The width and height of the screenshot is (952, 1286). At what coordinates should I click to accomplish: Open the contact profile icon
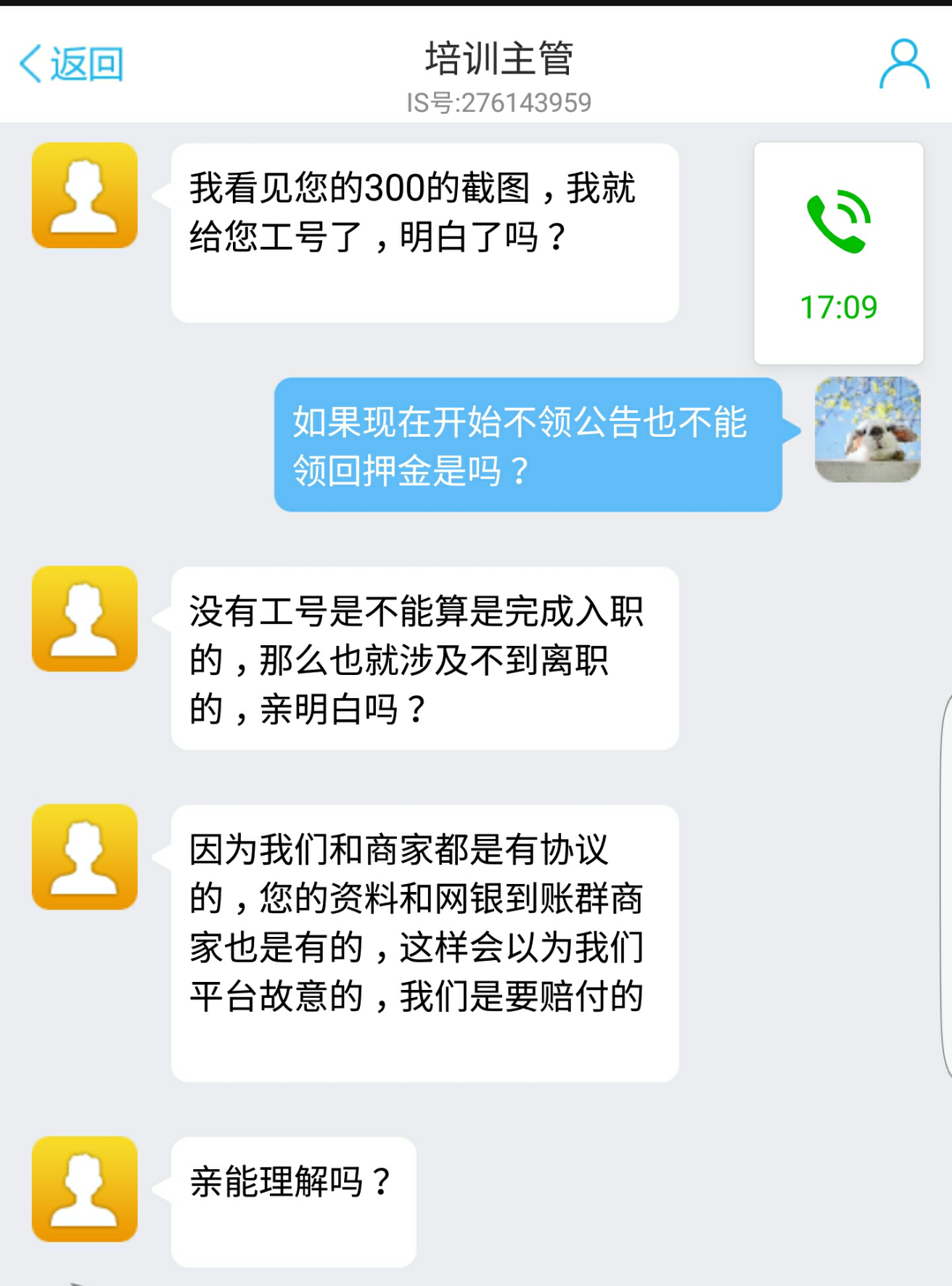pos(904,64)
